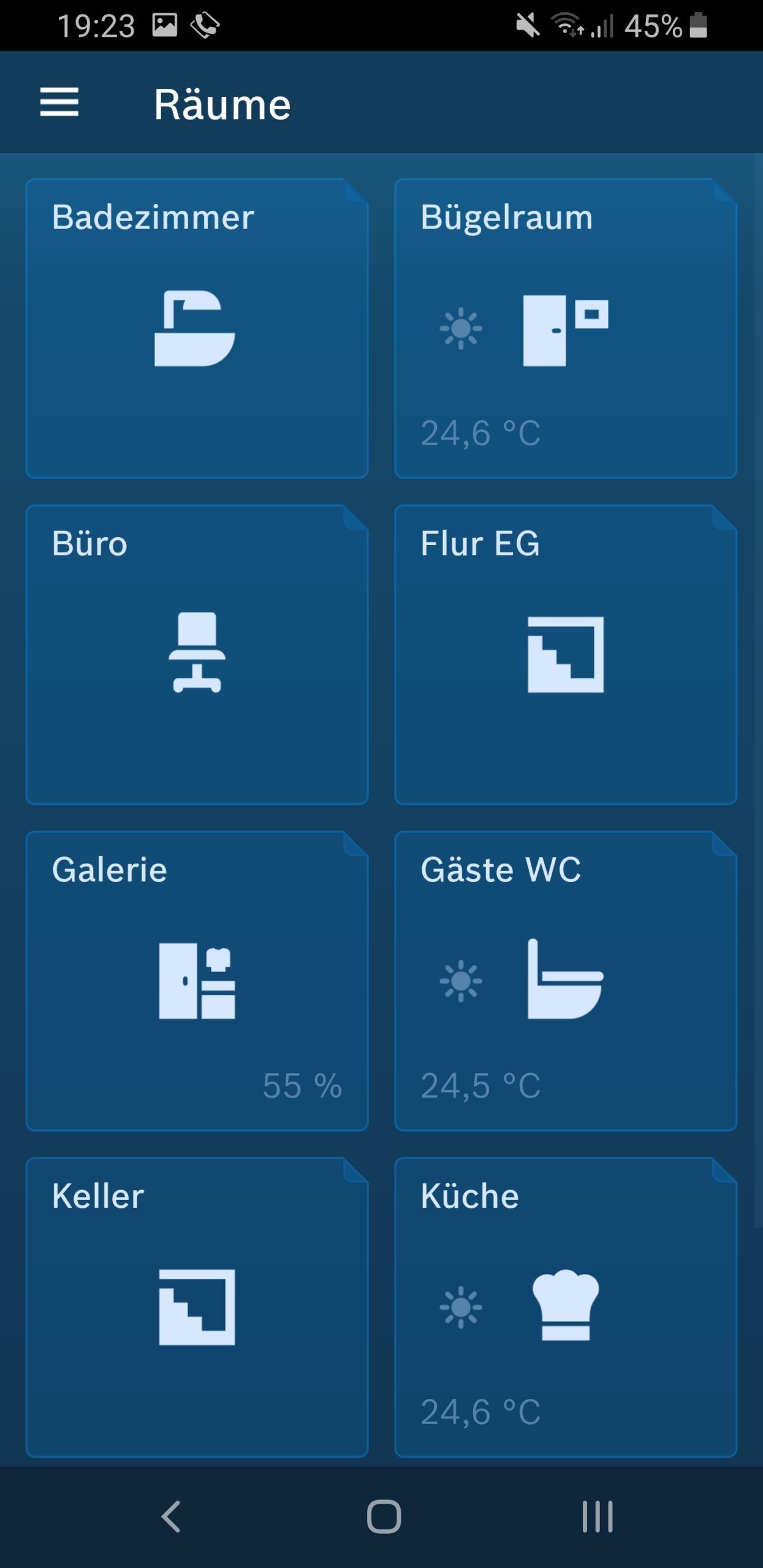Select the Büro room
Viewport: 763px width, 1568px height.
197,655
